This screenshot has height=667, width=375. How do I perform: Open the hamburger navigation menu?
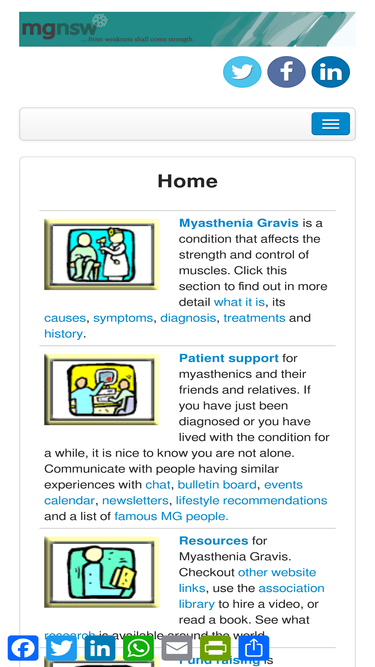[330, 124]
